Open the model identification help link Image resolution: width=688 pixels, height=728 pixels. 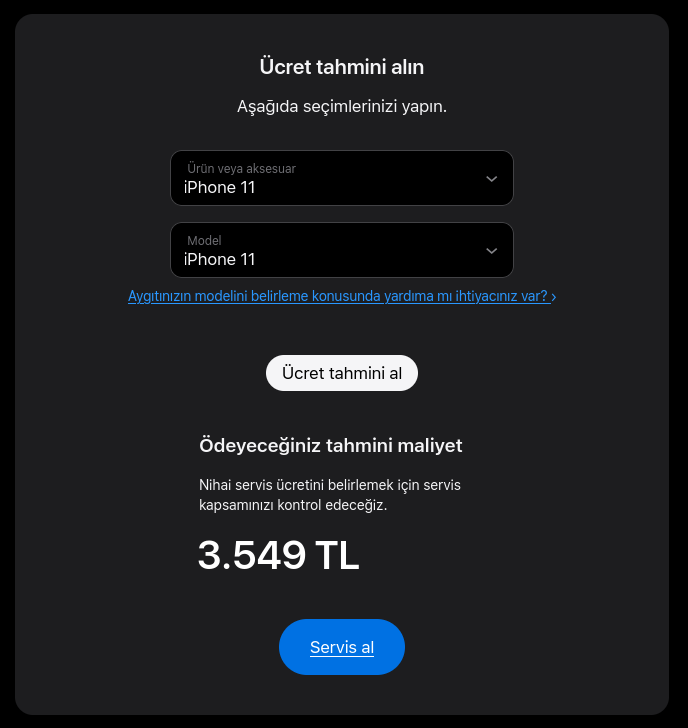(x=341, y=296)
